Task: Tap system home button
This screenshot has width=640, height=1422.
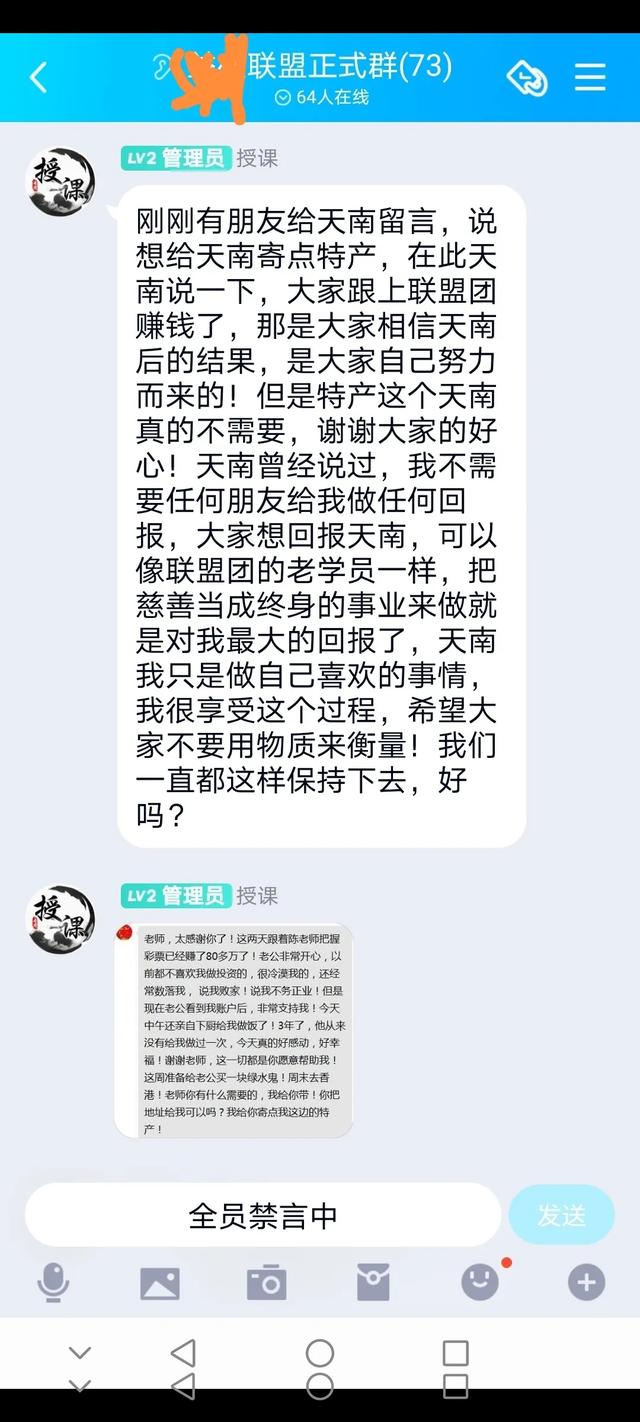Action: pos(320,1354)
